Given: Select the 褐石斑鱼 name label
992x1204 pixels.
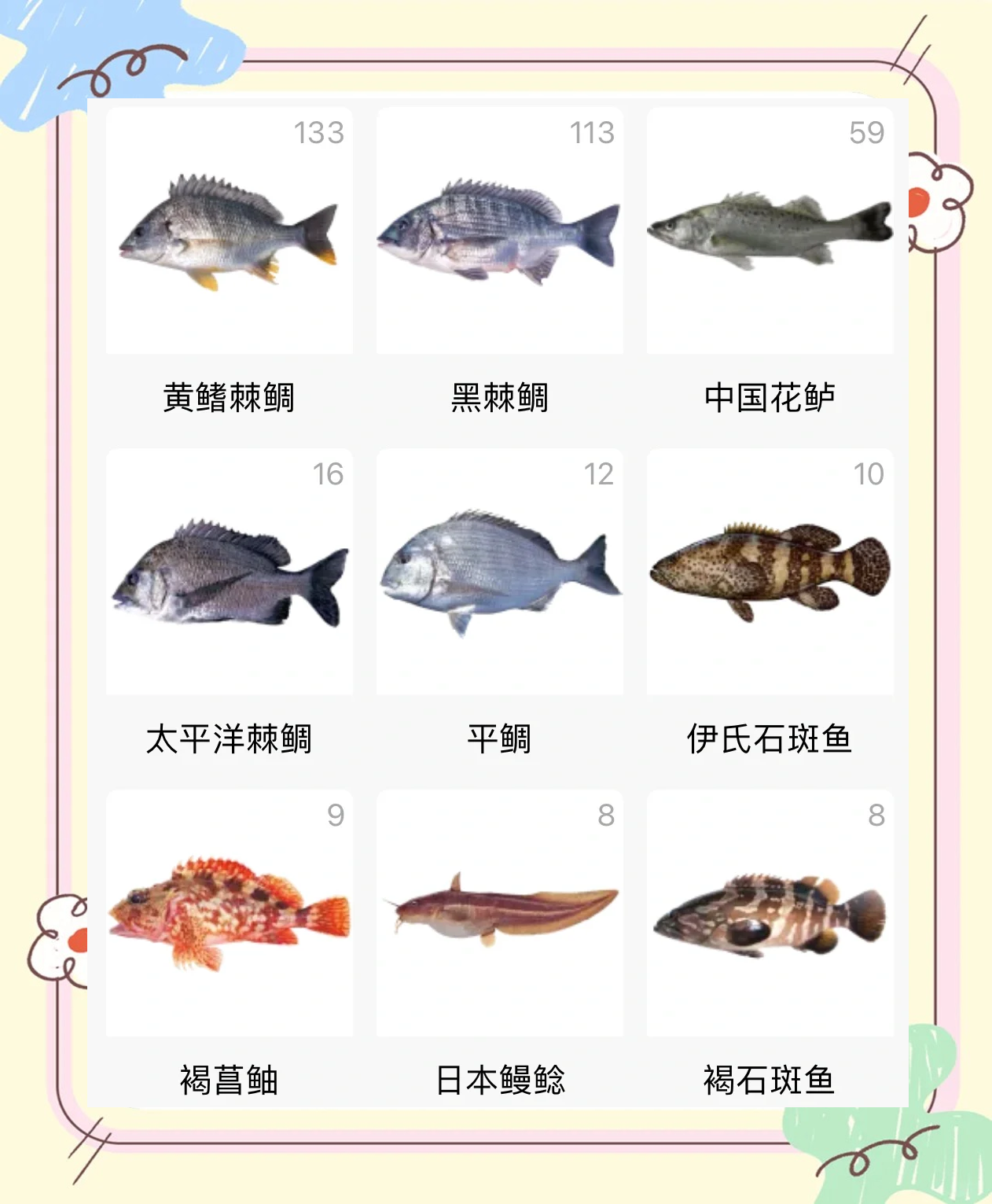Looking at the screenshot, I should 770,1081.
